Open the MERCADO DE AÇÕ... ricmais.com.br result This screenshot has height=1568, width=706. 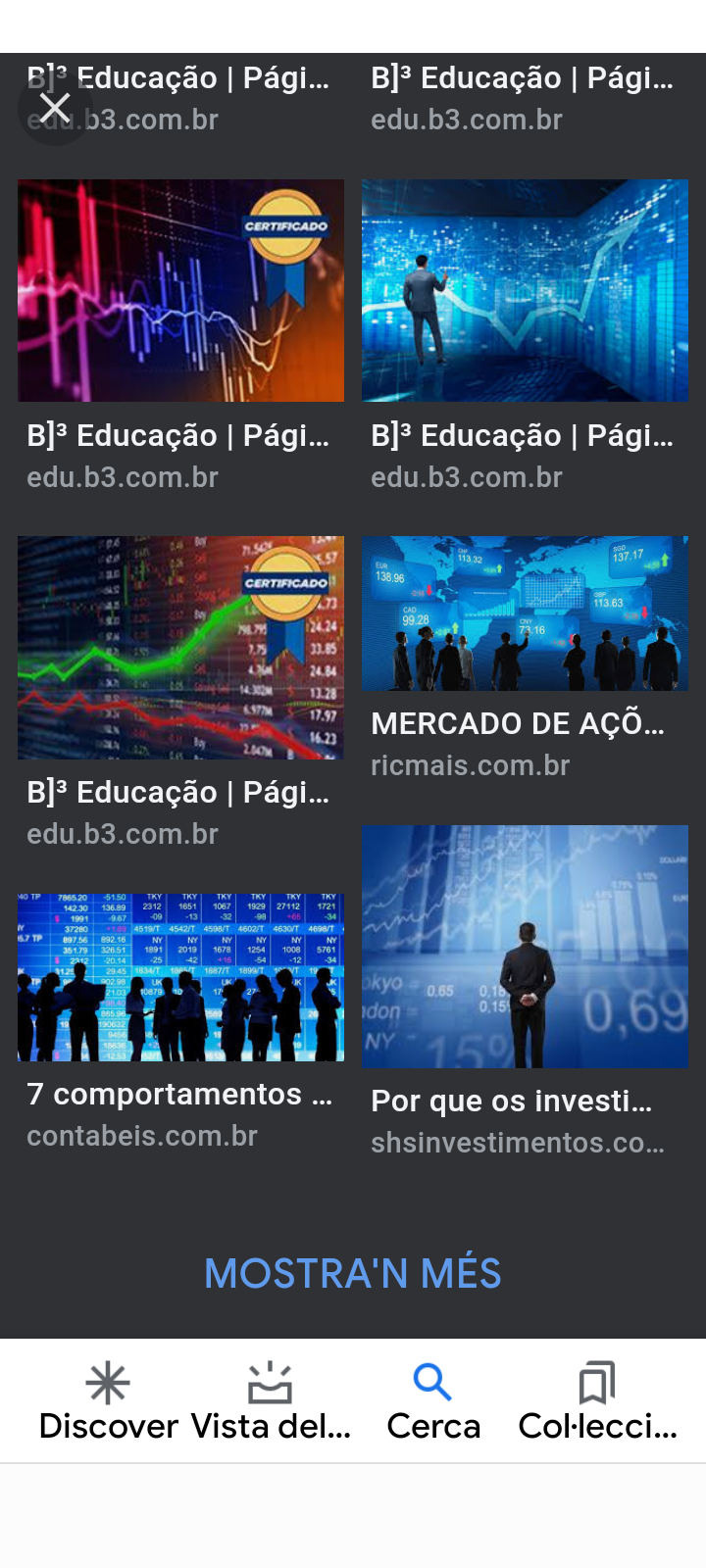(x=525, y=614)
